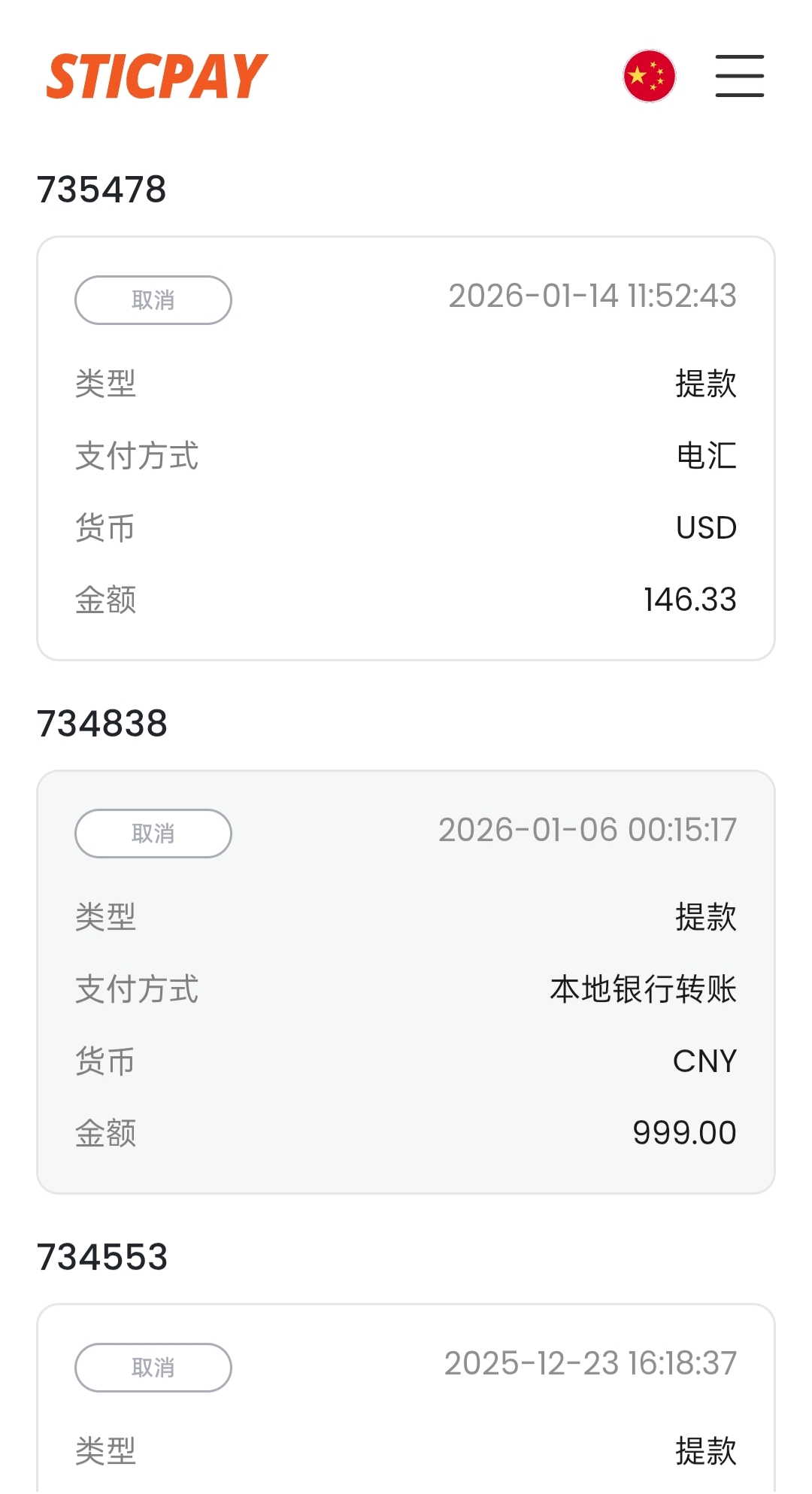Open the hamburger menu
Image resolution: width=812 pixels, height=1494 pixels.
739,76
